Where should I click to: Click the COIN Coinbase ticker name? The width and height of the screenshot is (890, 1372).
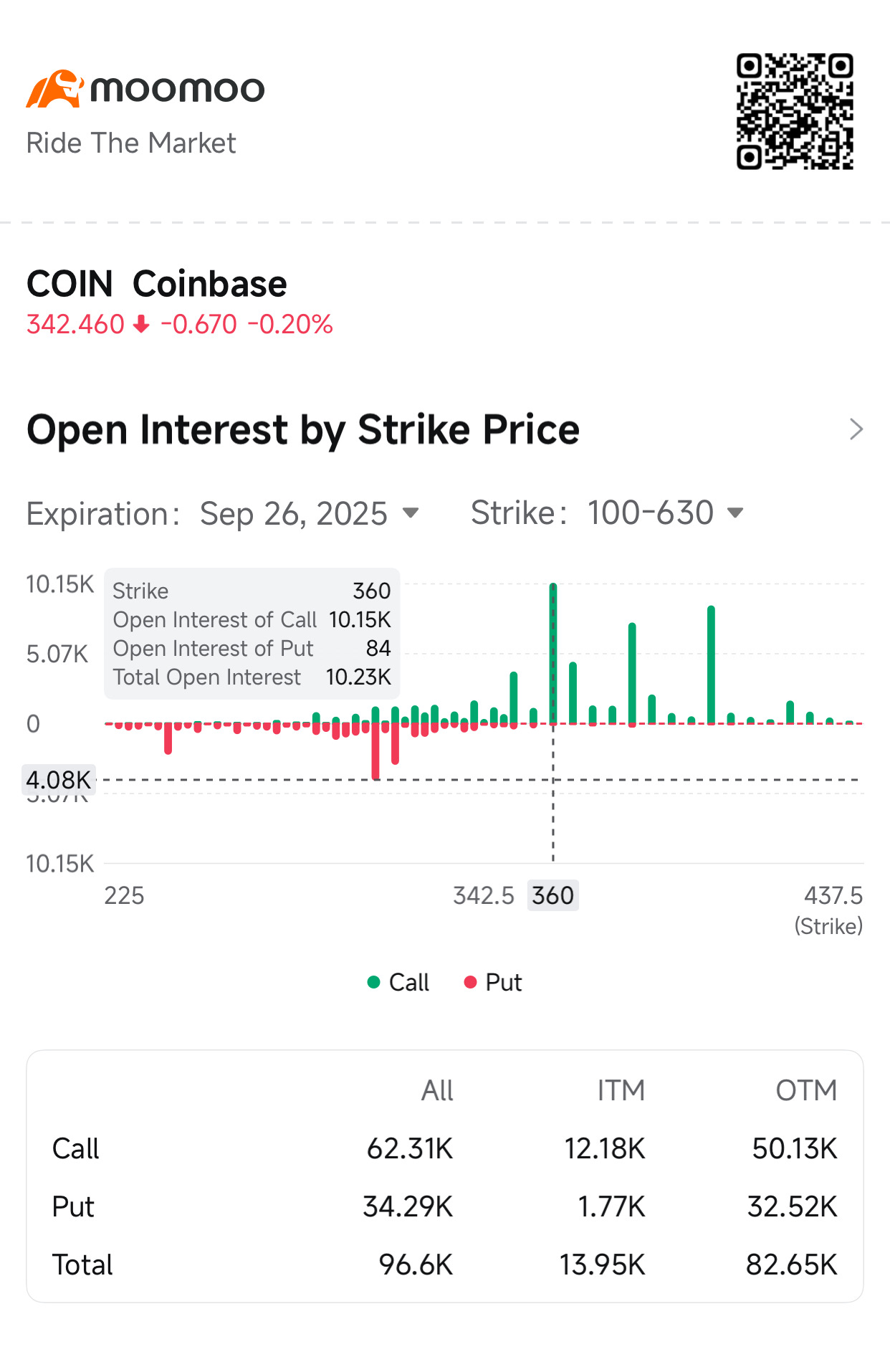[x=156, y=282]
